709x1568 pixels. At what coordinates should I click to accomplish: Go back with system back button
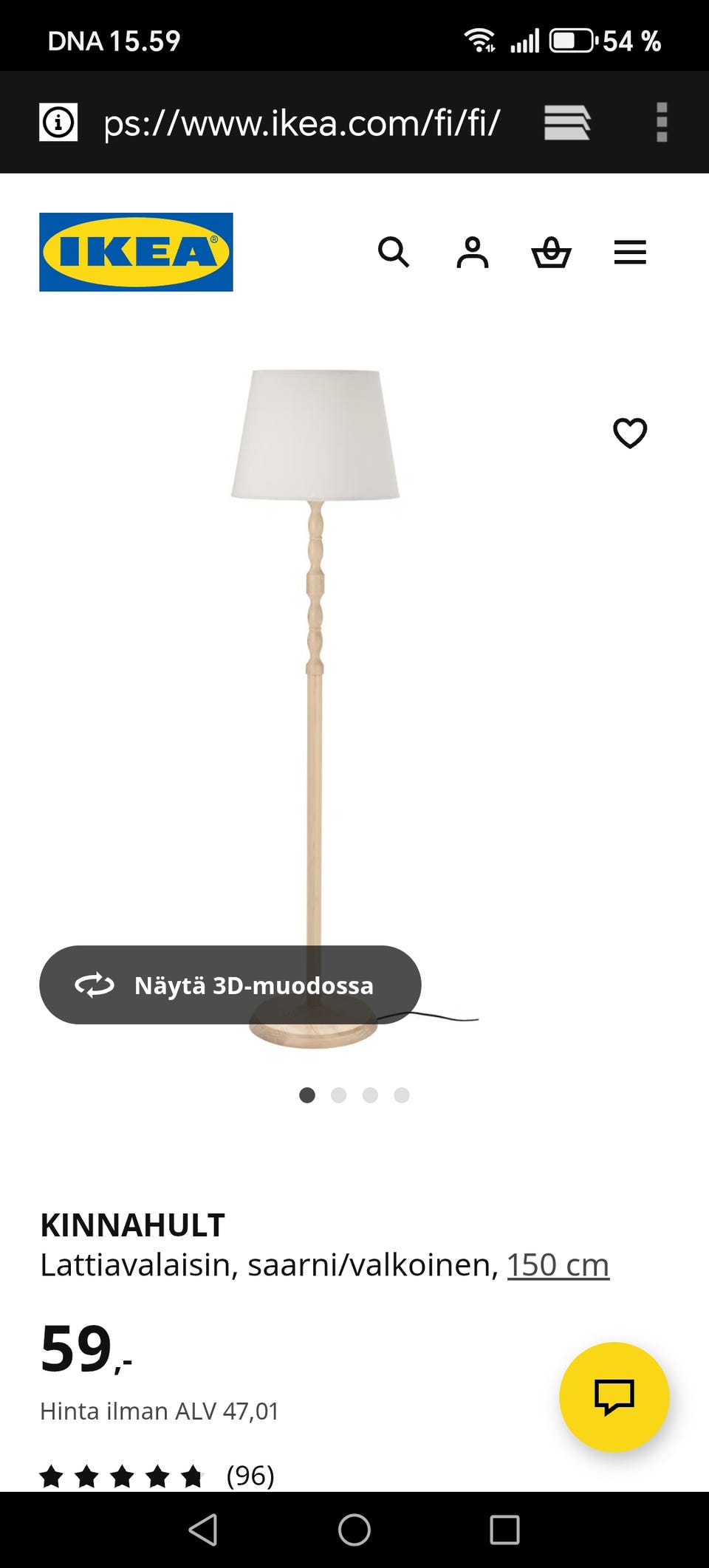pyautogui.click(x=203, y=1530)
